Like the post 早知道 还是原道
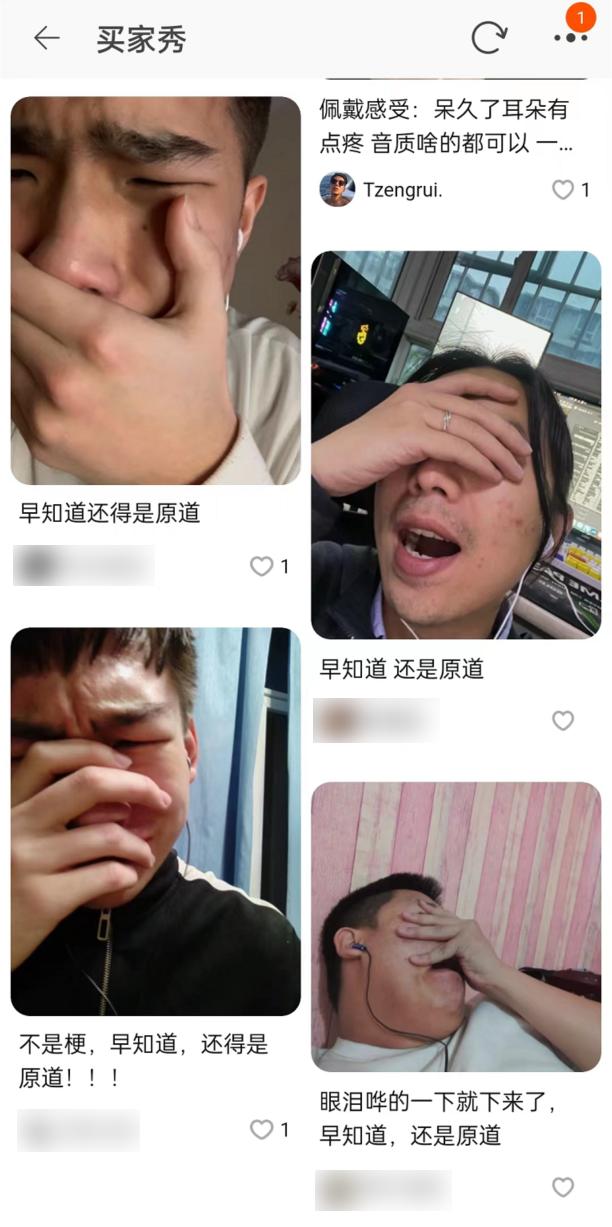The height and width of the screenshot is (1227, 612). coord(563,720)
